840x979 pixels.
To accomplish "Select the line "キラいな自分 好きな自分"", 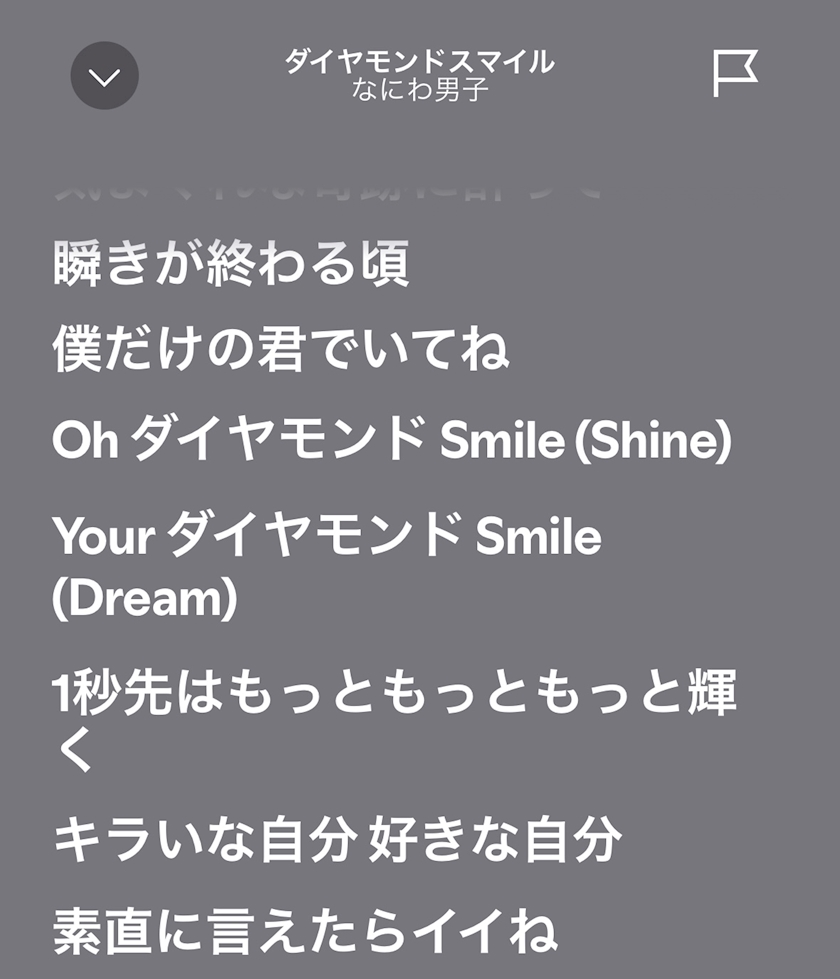I will [x=337, y=840].
